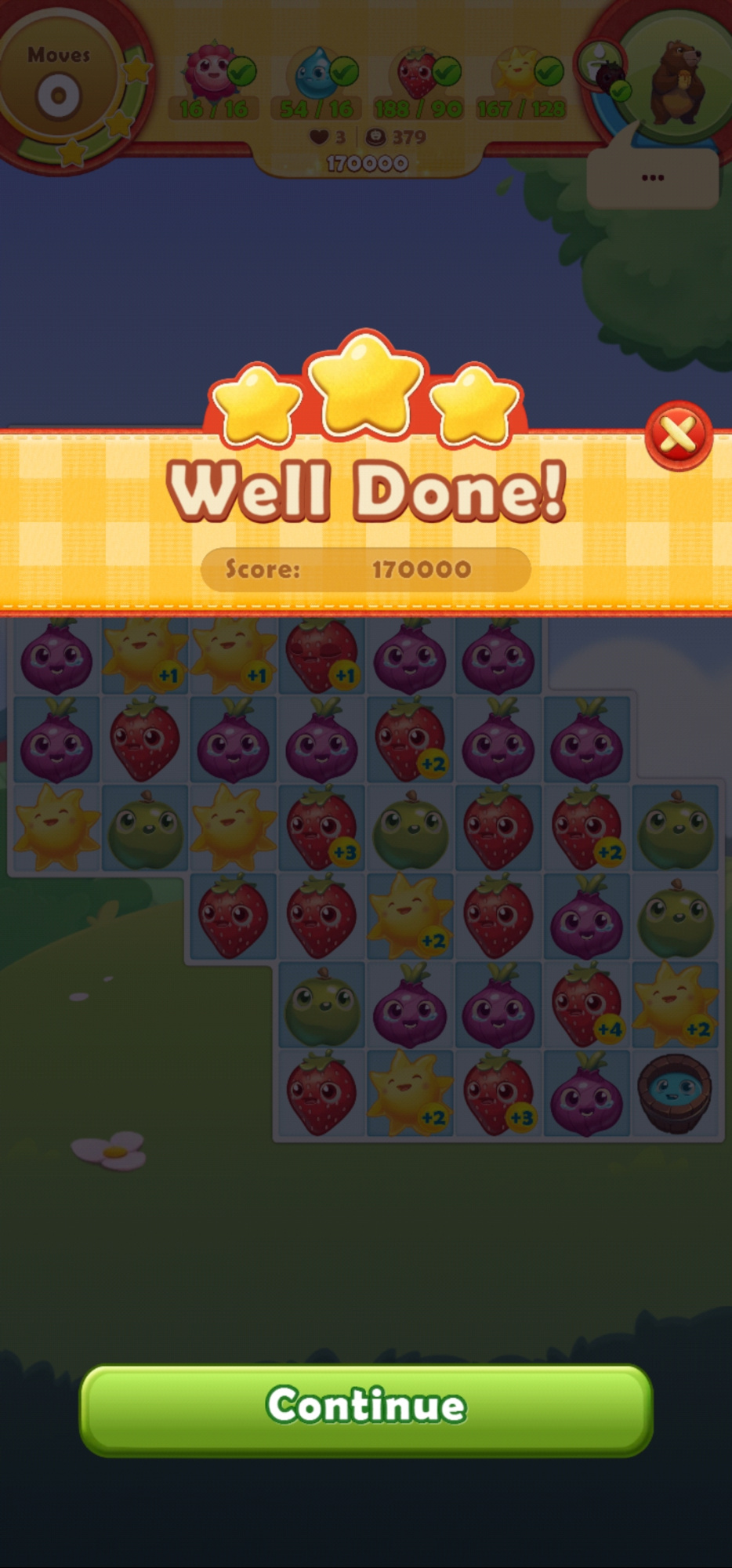This screenshot has height=1568, width=732.
Task: Close the Well Done banner
Action: click(678, 435)
